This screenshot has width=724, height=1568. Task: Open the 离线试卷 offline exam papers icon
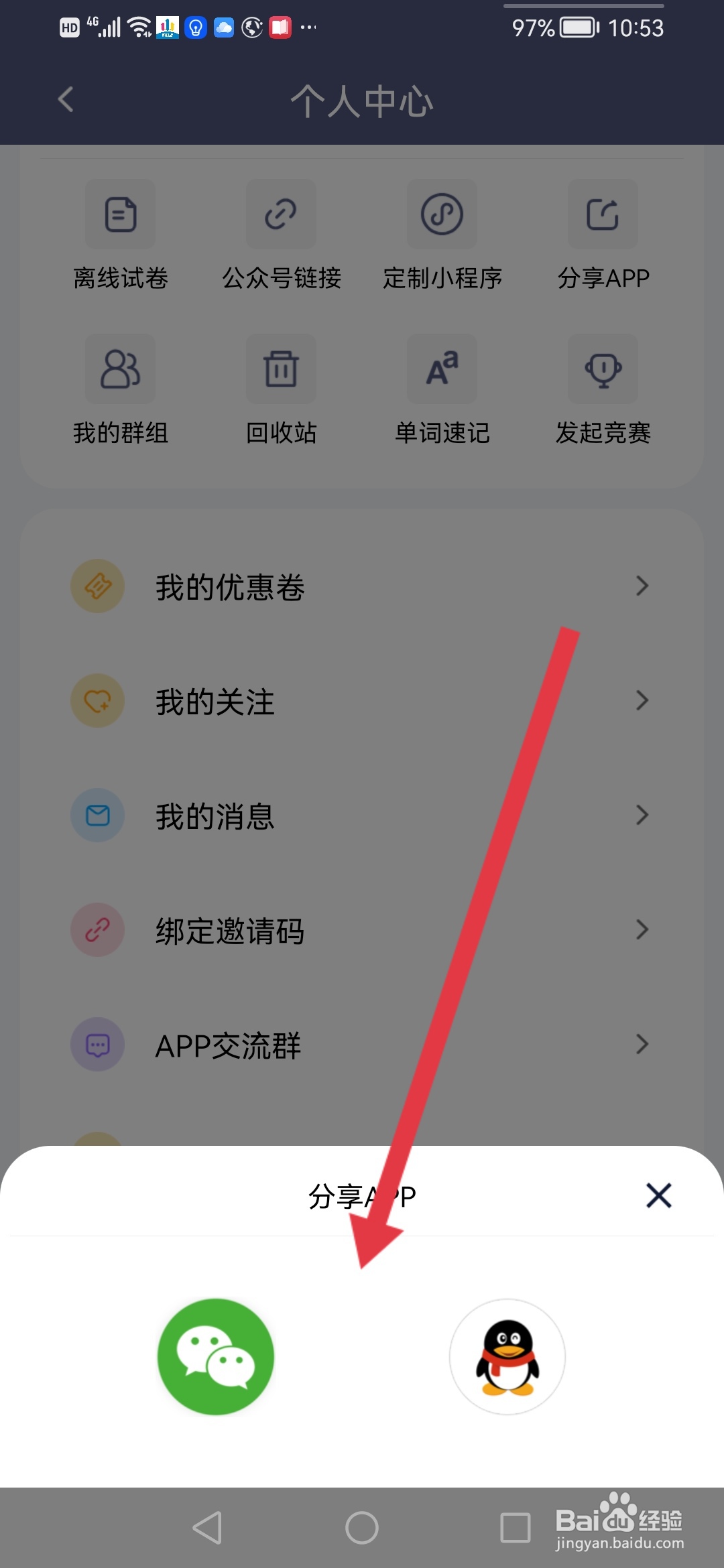click(120, 214)
